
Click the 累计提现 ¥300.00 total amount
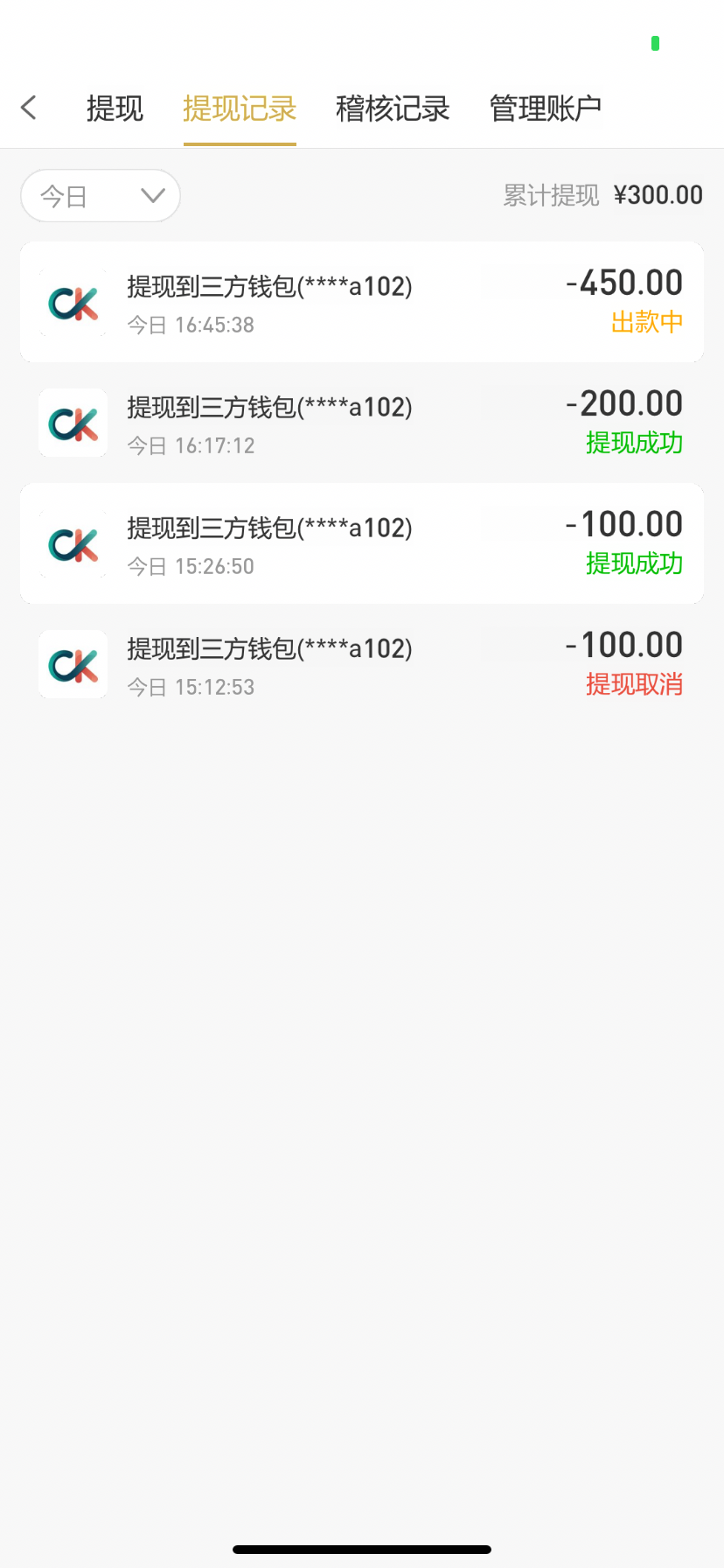point(602,194)
